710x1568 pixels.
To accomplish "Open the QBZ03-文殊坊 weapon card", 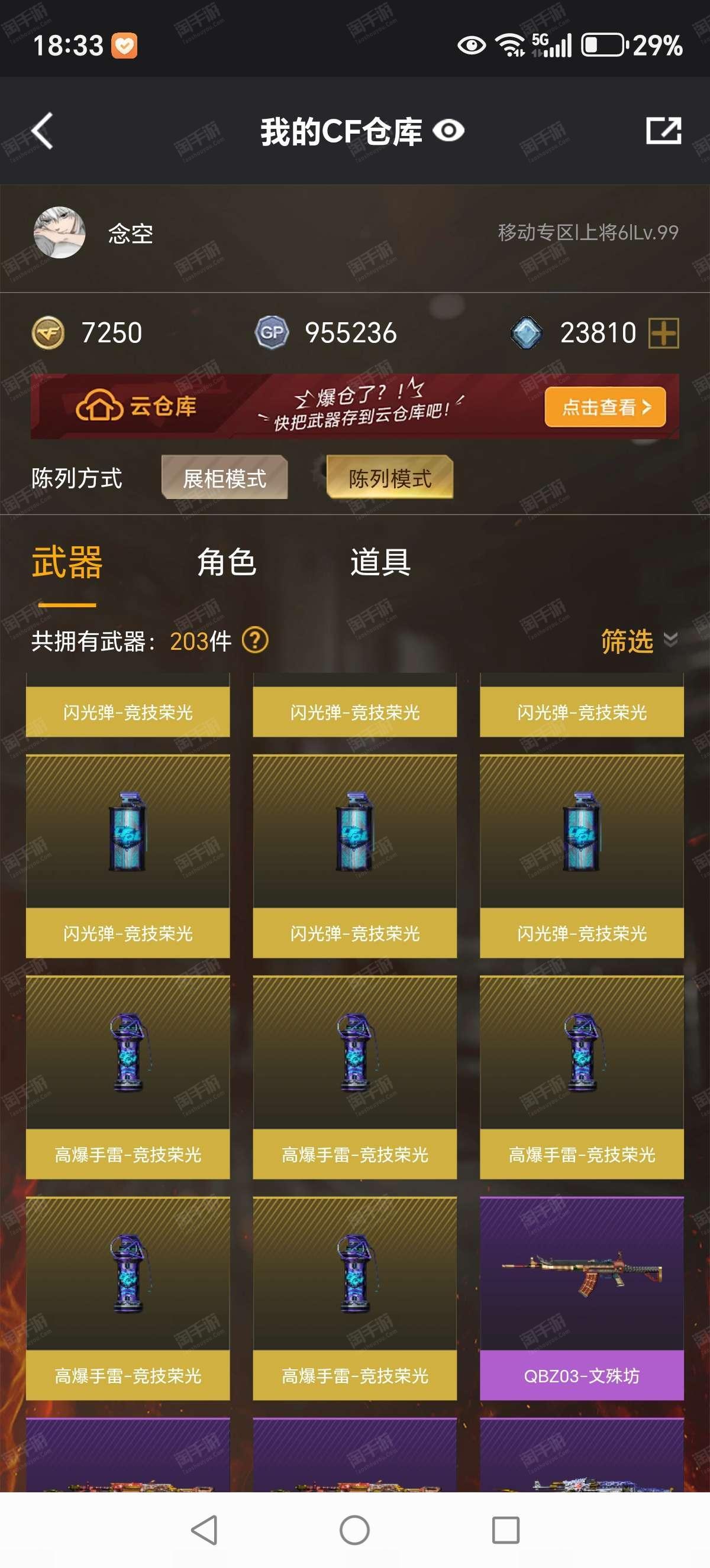I will (x=582, y=1298).
